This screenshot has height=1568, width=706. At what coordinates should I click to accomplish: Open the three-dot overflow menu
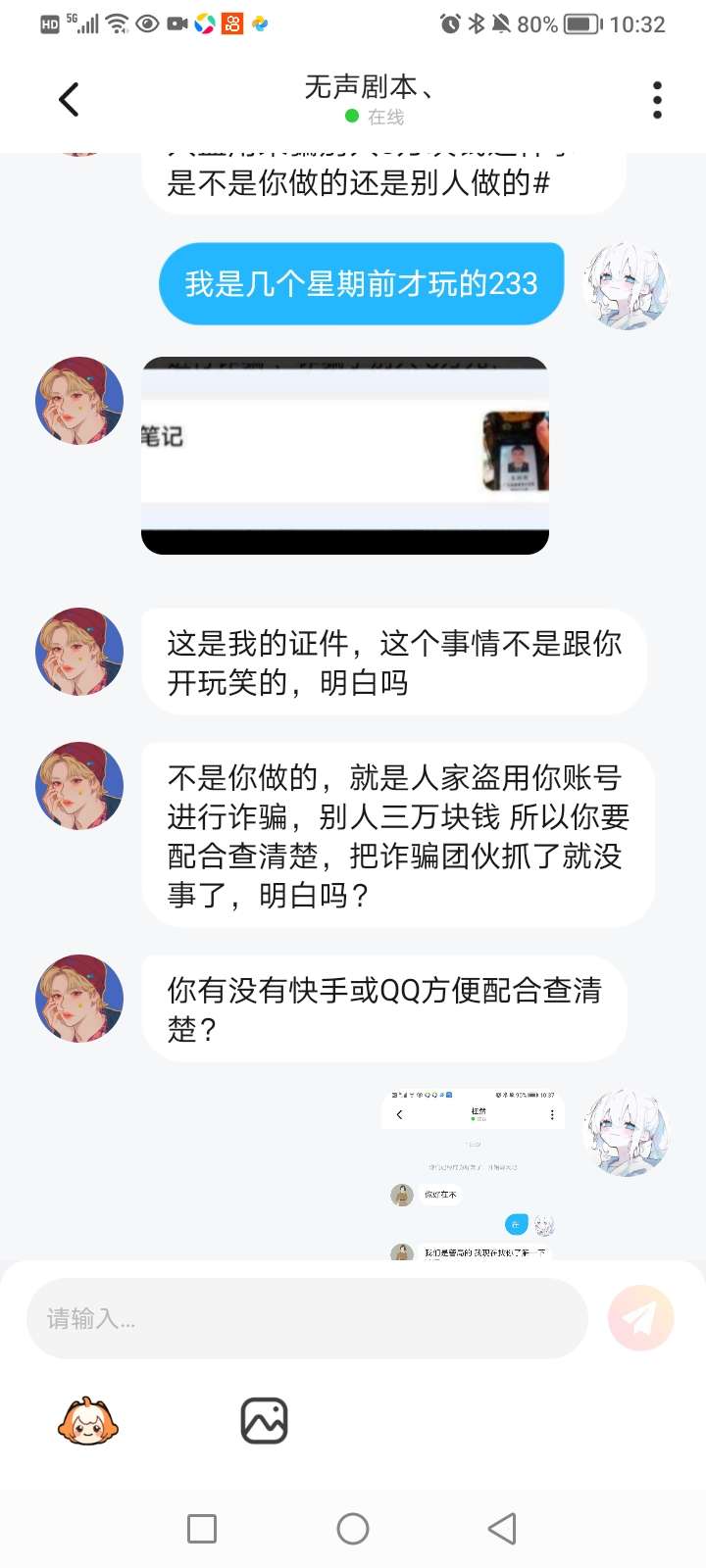(657, 100)
